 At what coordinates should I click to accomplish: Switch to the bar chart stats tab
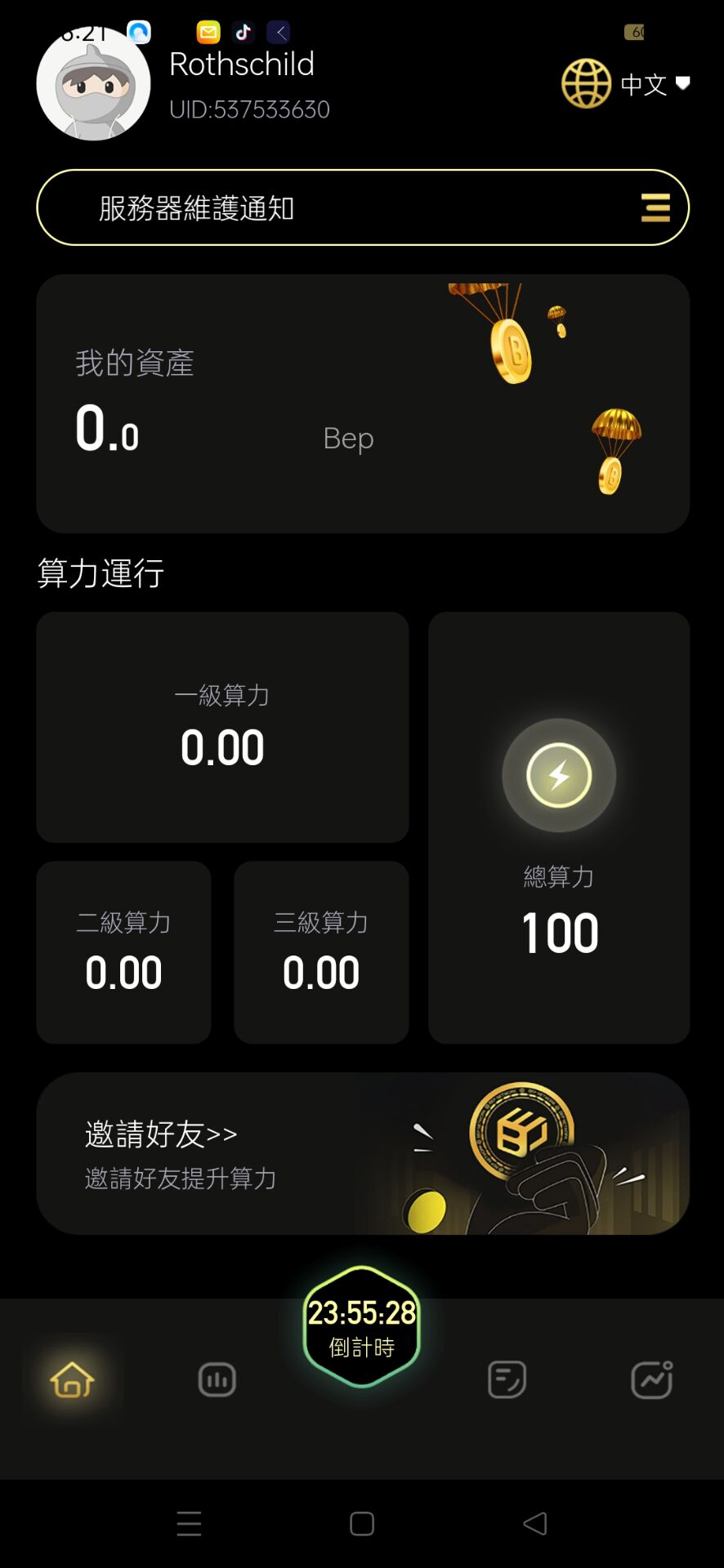click(217, 1380)
